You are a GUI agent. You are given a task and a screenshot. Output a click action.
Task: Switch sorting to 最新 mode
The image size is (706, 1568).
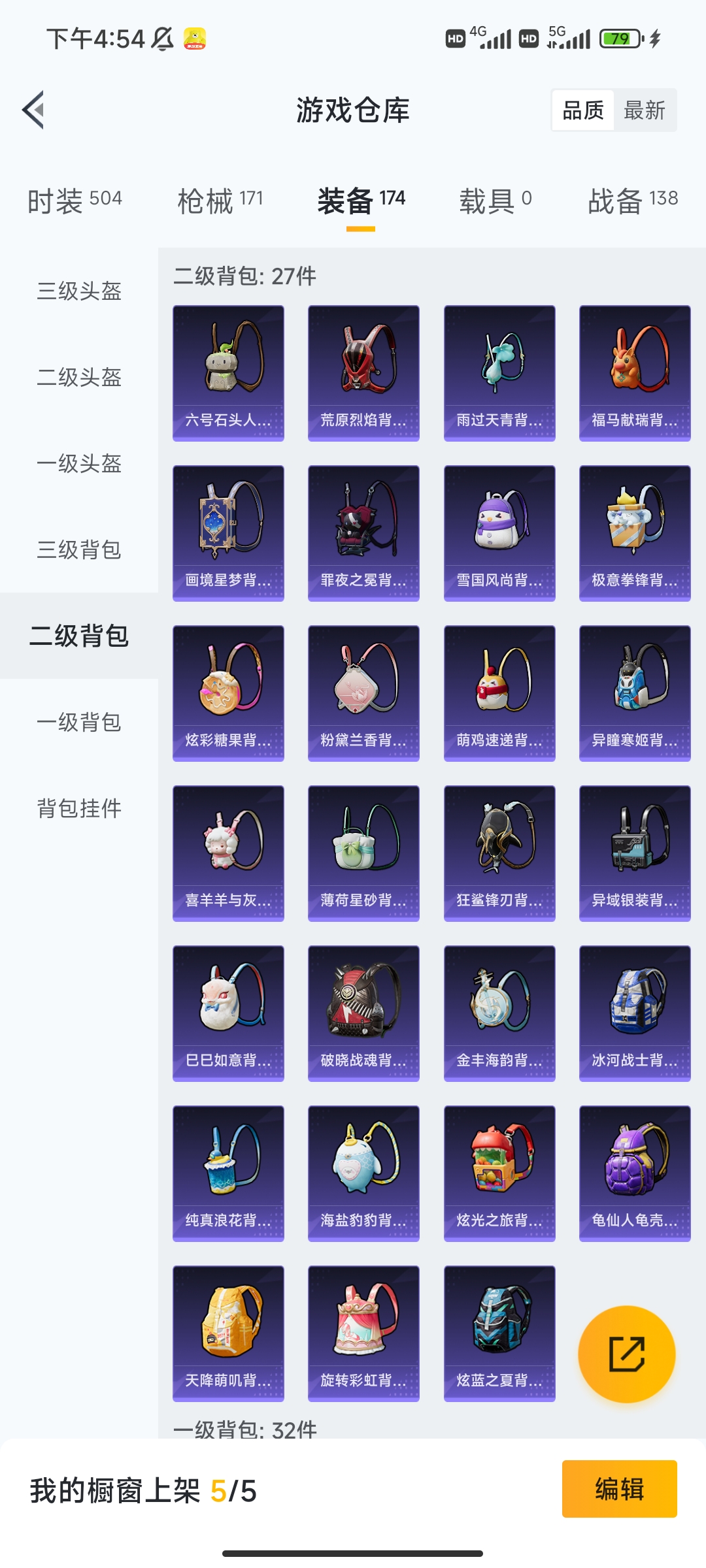coord(644,110)
